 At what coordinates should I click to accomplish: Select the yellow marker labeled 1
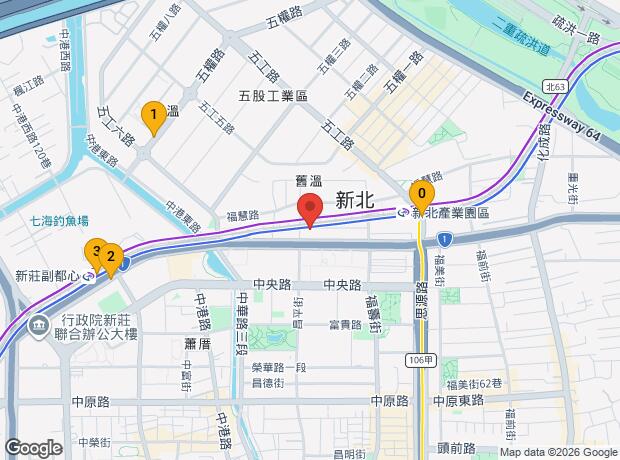152,115
